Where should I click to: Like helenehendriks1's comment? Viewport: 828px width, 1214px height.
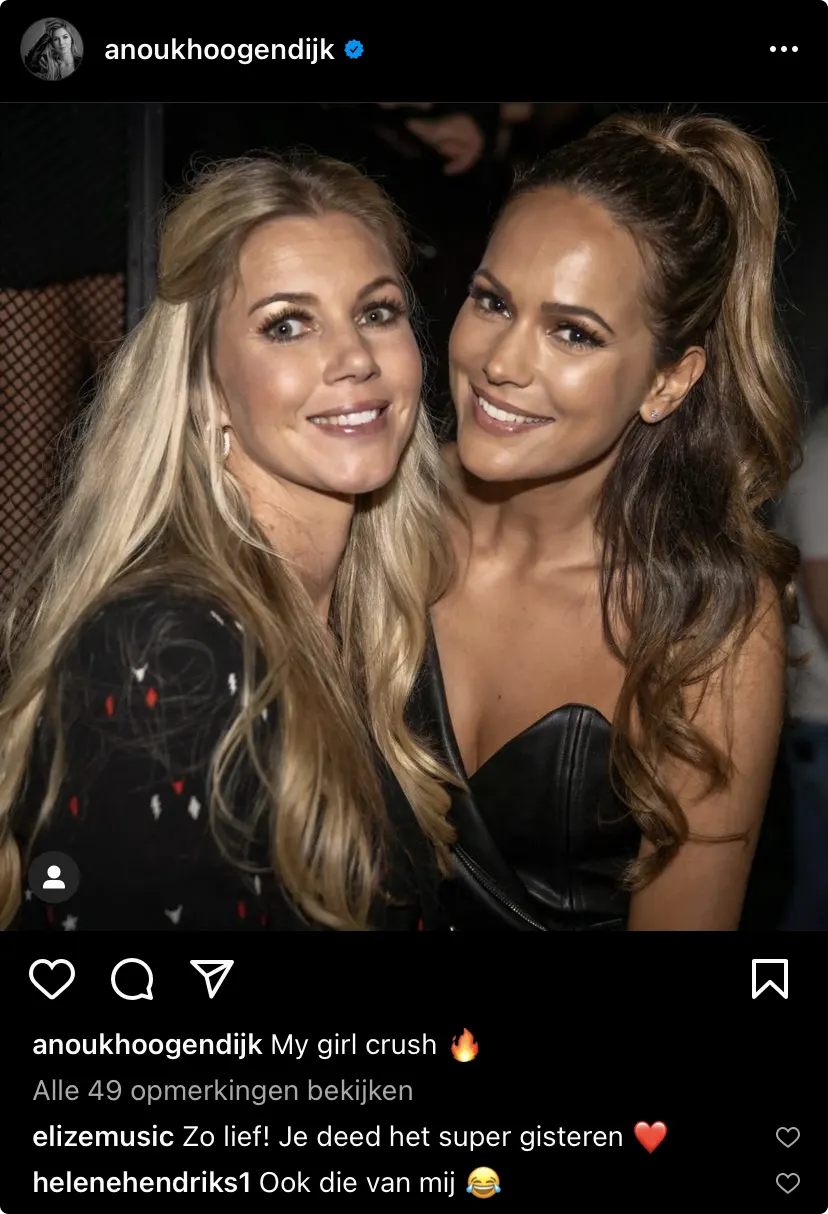(x=788, y=1184)
